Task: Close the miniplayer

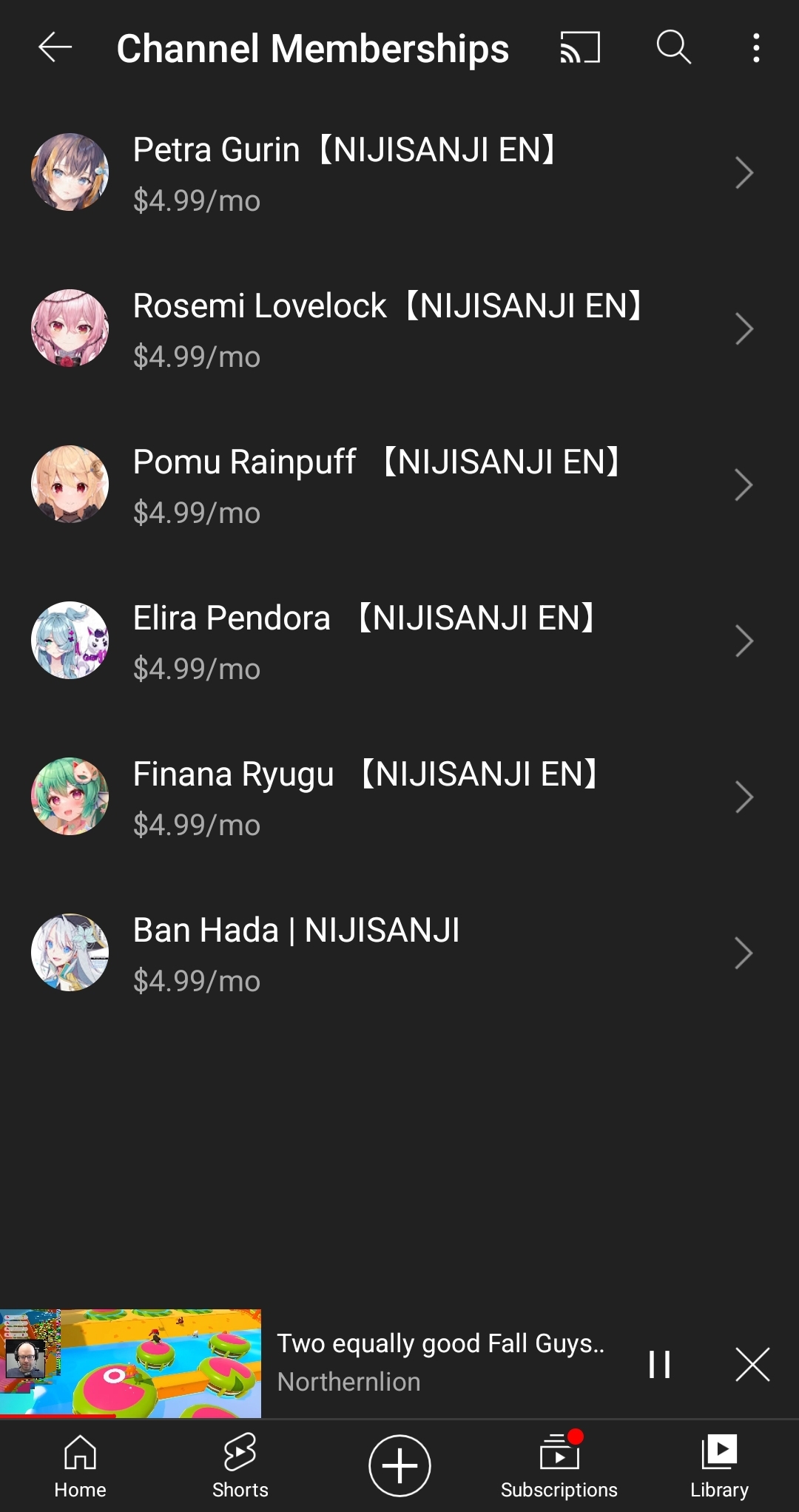Action: 752,1364
